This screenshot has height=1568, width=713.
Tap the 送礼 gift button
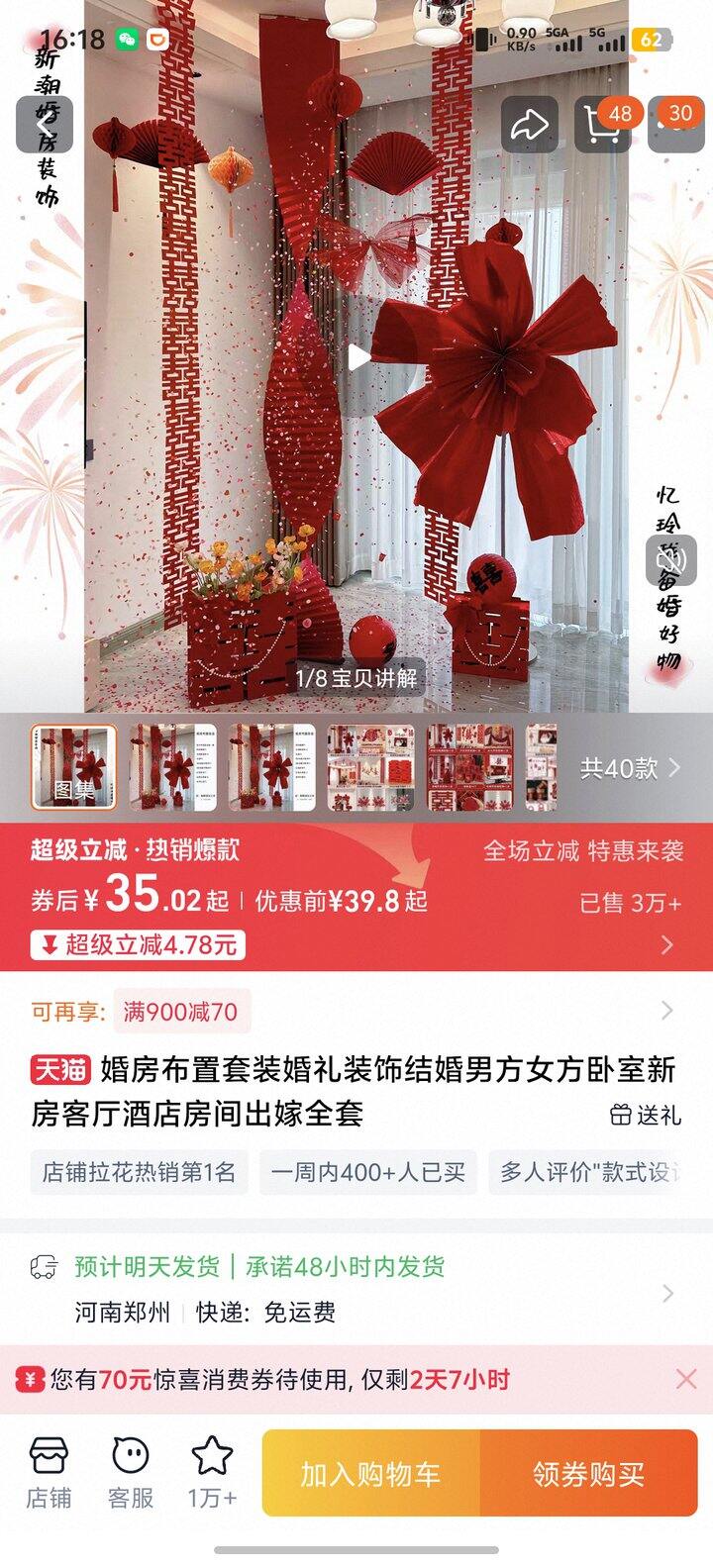click(x=646, y=1115)
